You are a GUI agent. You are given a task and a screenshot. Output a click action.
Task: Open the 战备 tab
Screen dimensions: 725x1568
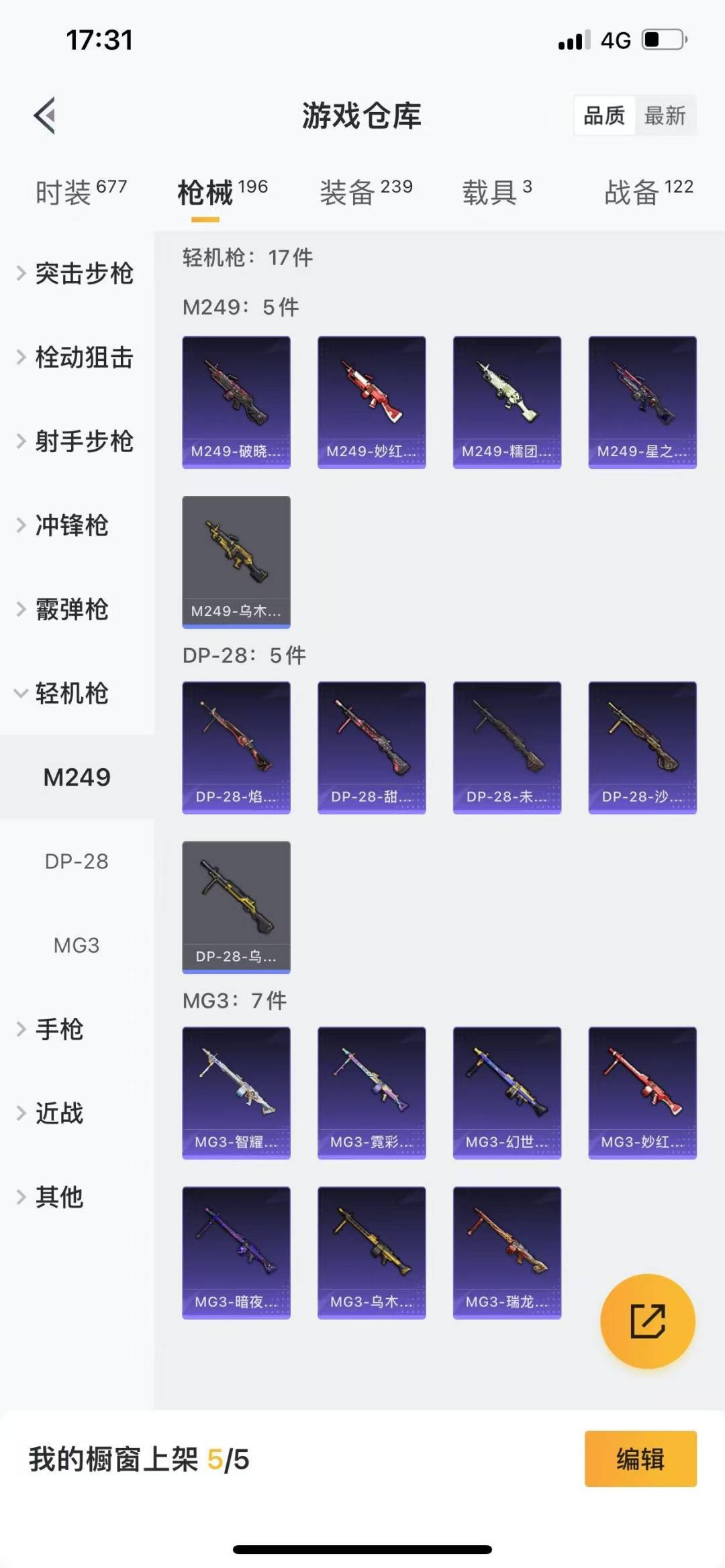click(648, 192)
